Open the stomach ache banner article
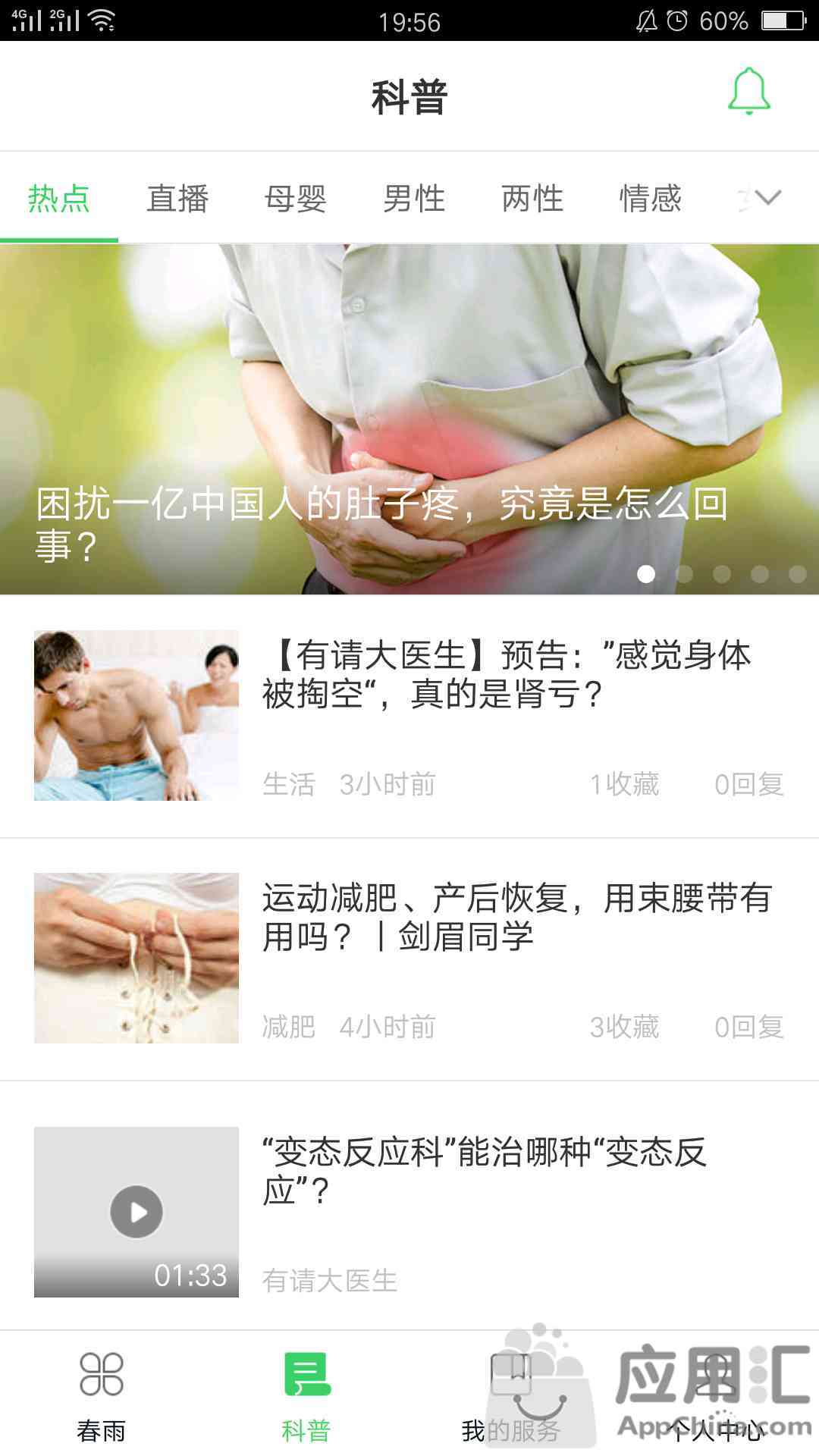 point(409,419)
